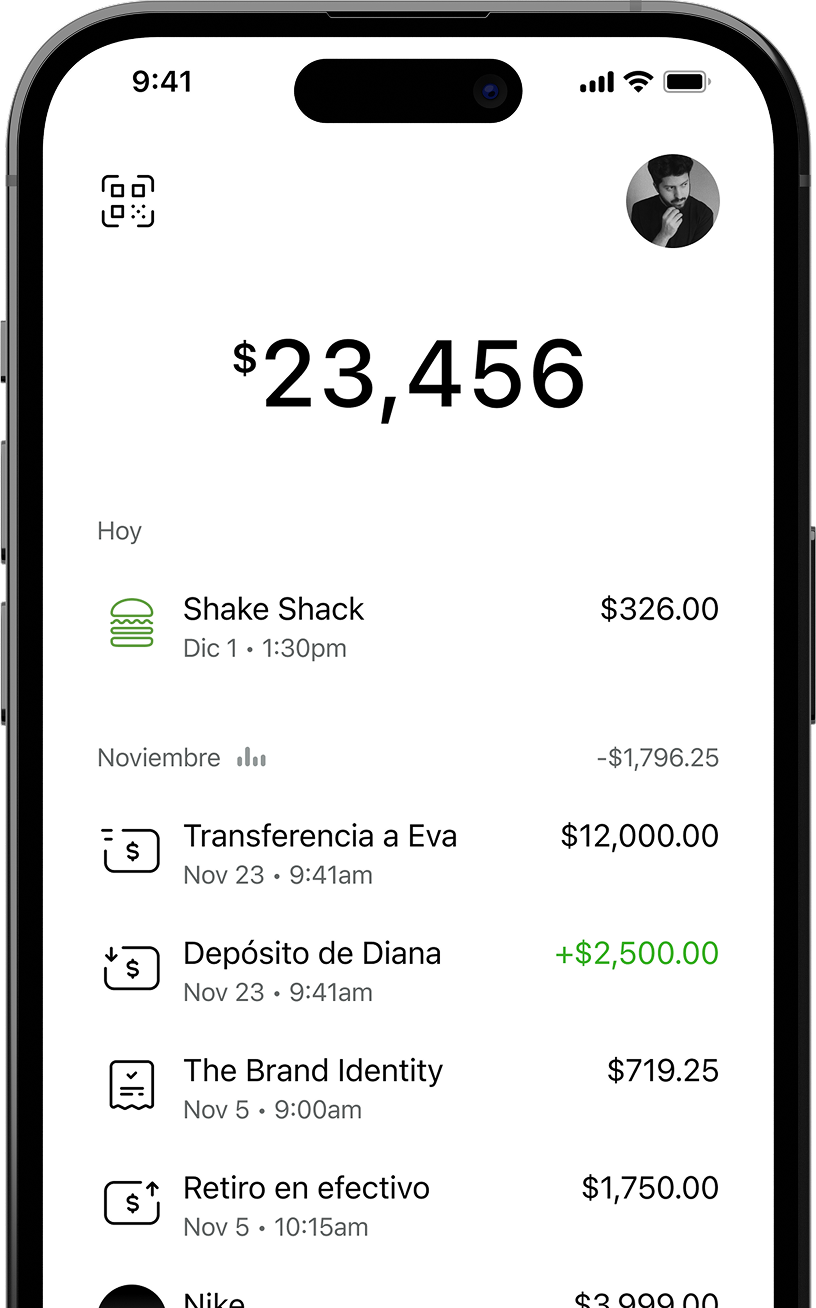The image size is (816, 1308).
Task: View Transferencia a Eva details
Action: point(408,853)
